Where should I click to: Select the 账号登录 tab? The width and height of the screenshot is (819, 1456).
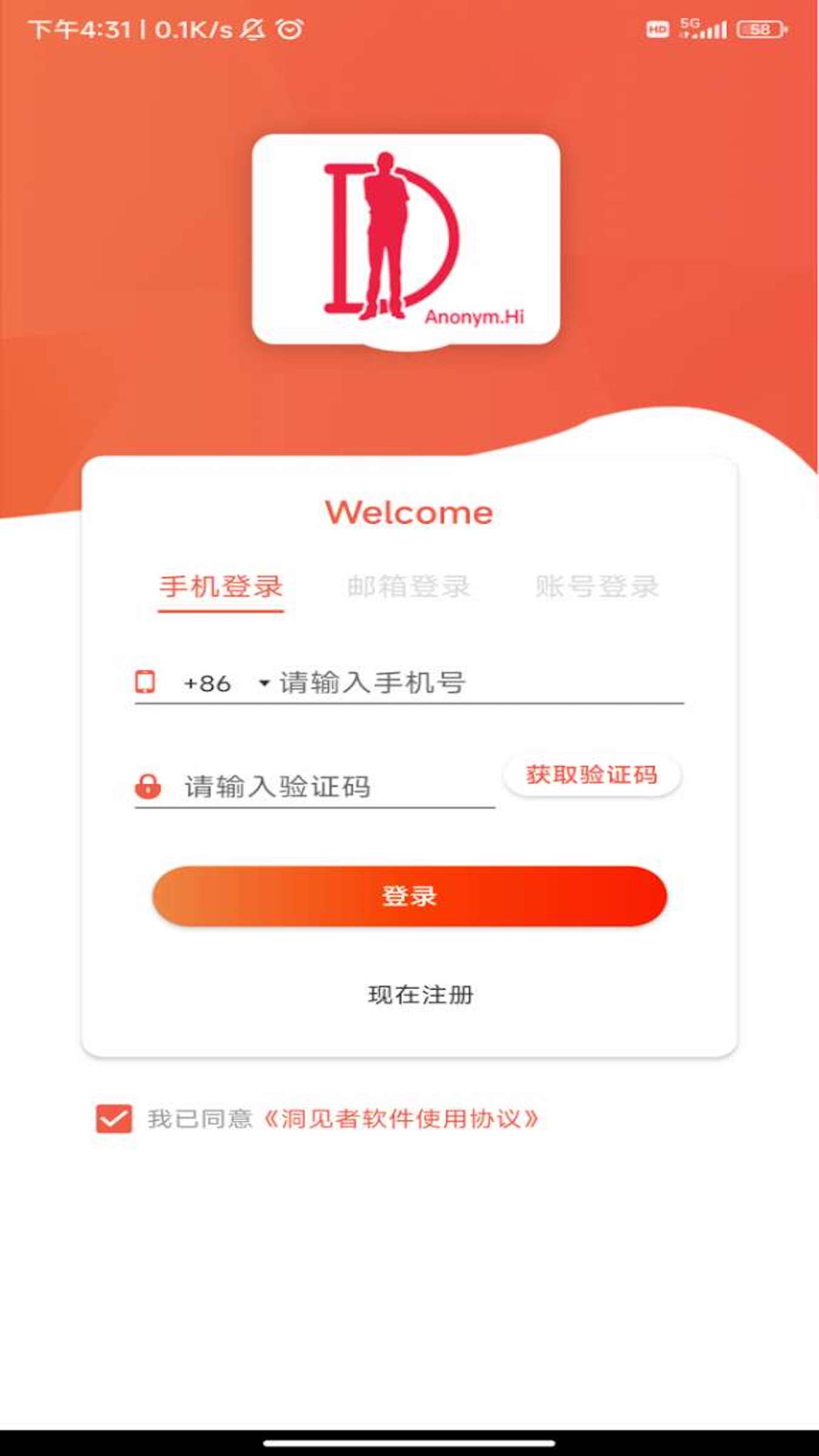[x=596, y=587]
